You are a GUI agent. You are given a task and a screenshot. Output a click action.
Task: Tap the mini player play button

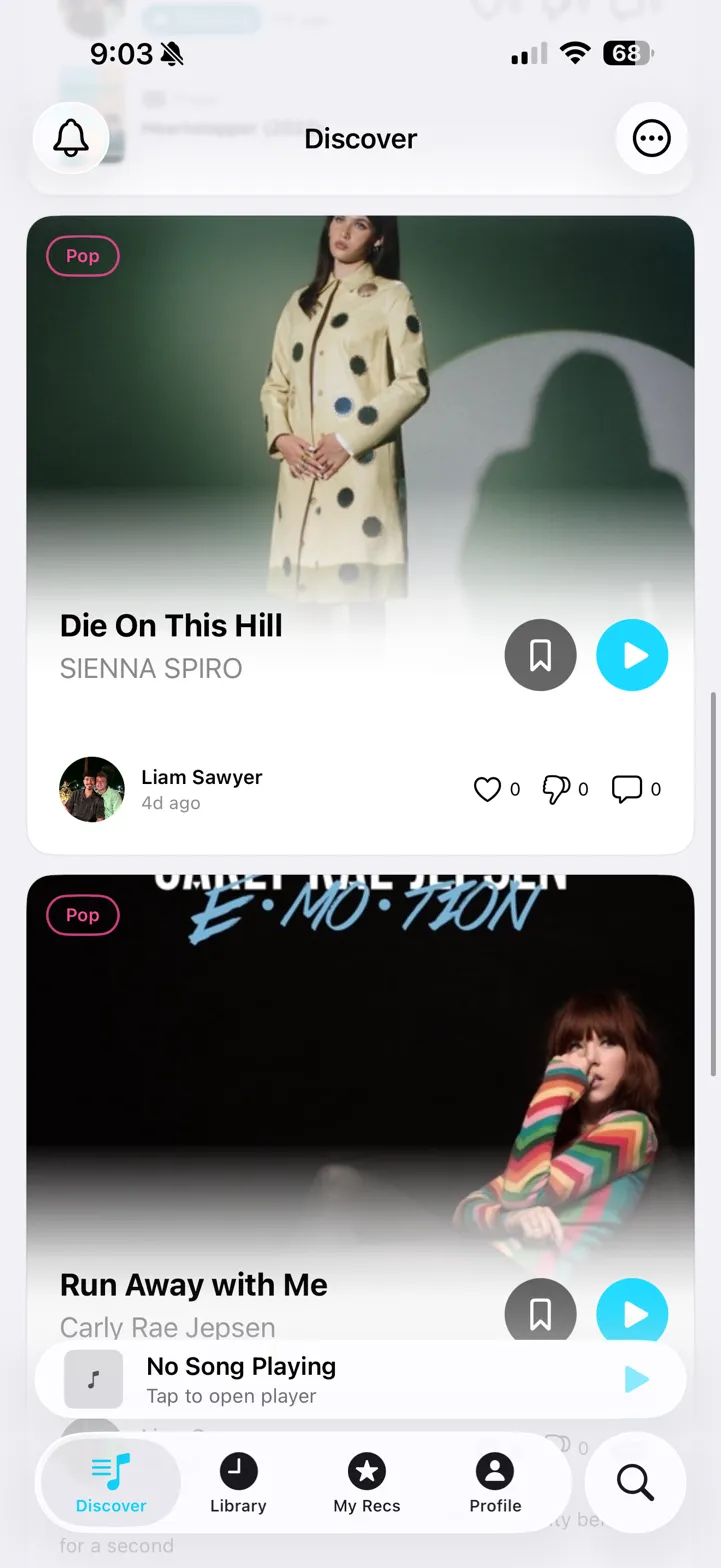636,1379
